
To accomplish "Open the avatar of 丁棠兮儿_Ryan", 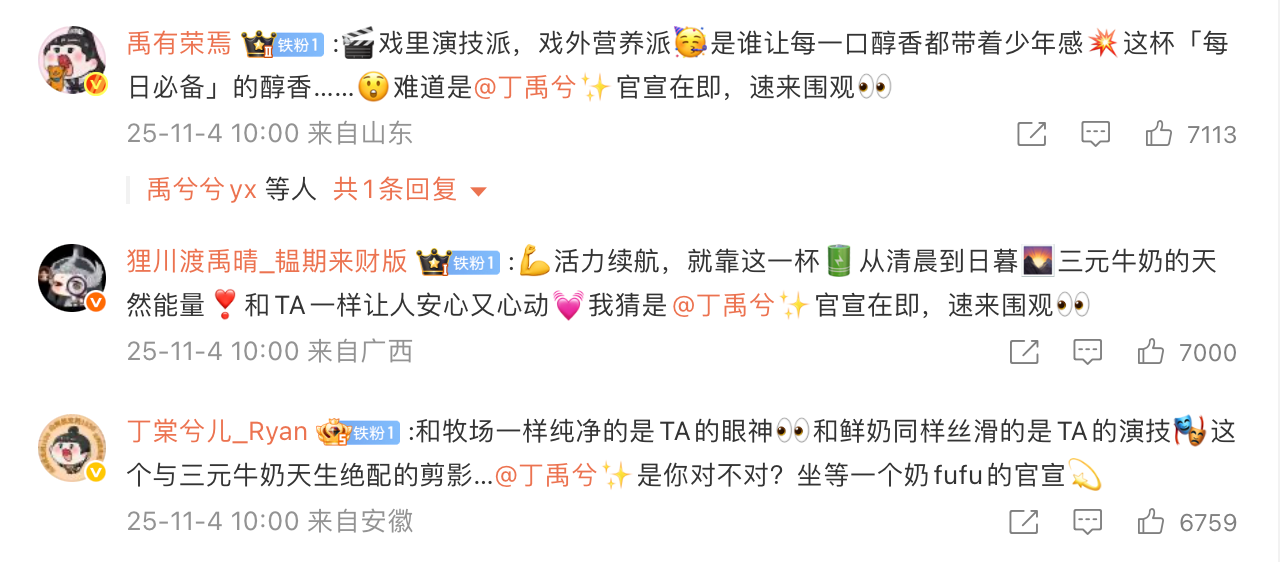I will click(x=72, y=449).
